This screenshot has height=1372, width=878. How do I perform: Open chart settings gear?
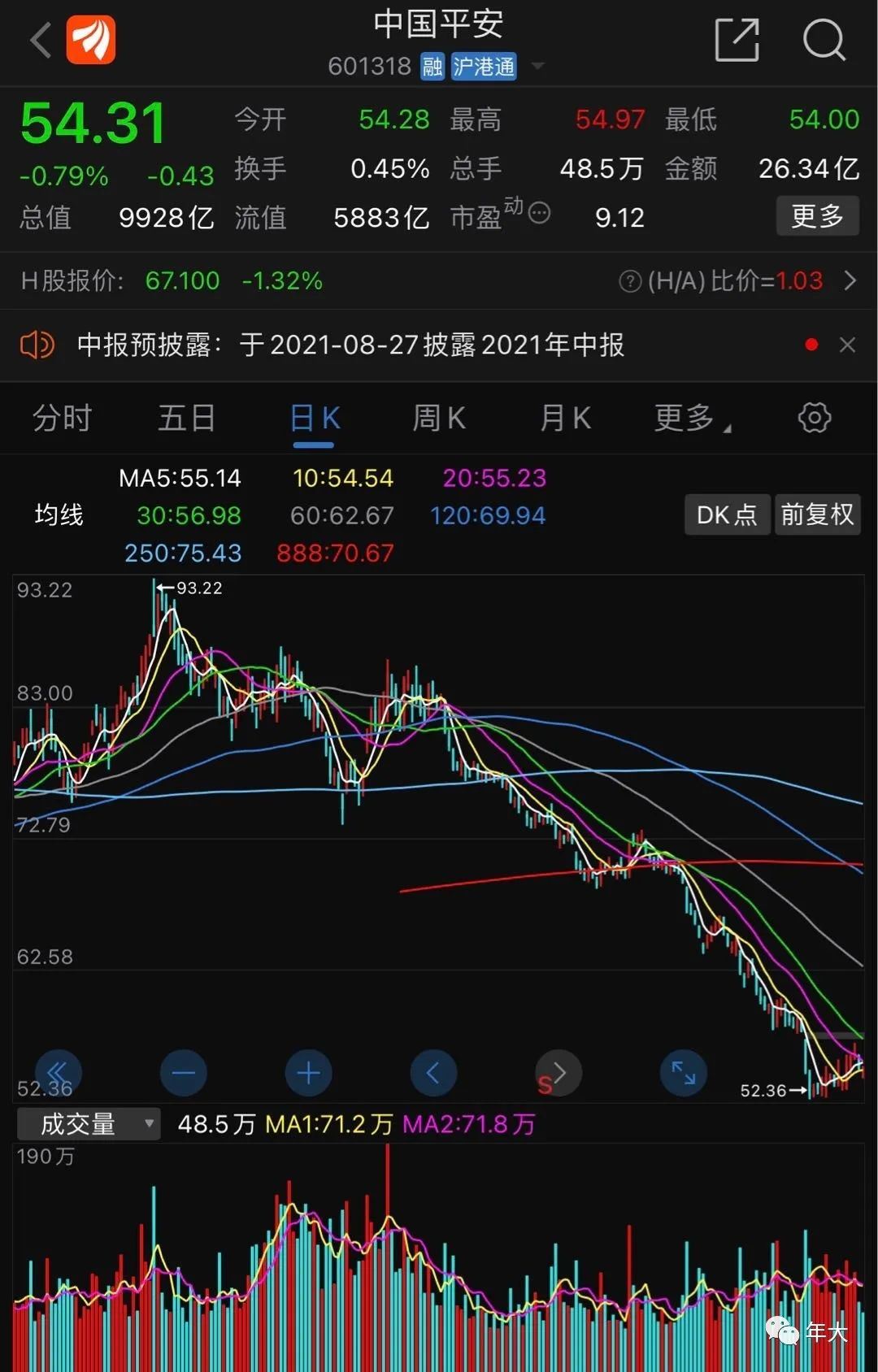[814, 418]
